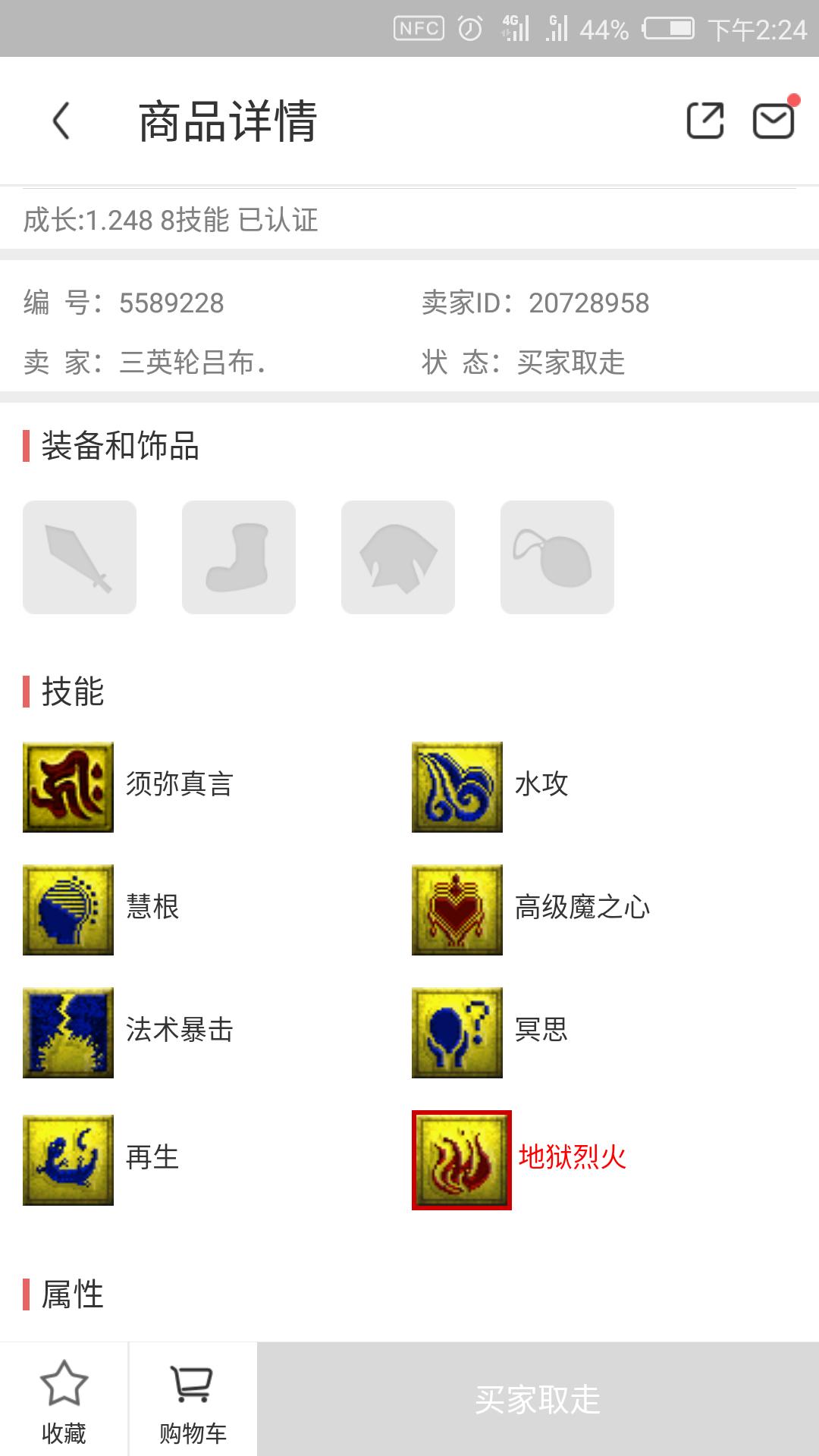Open the messages envelope icon
This screenshot has width=819, height=1456.
tap(773, 121)
